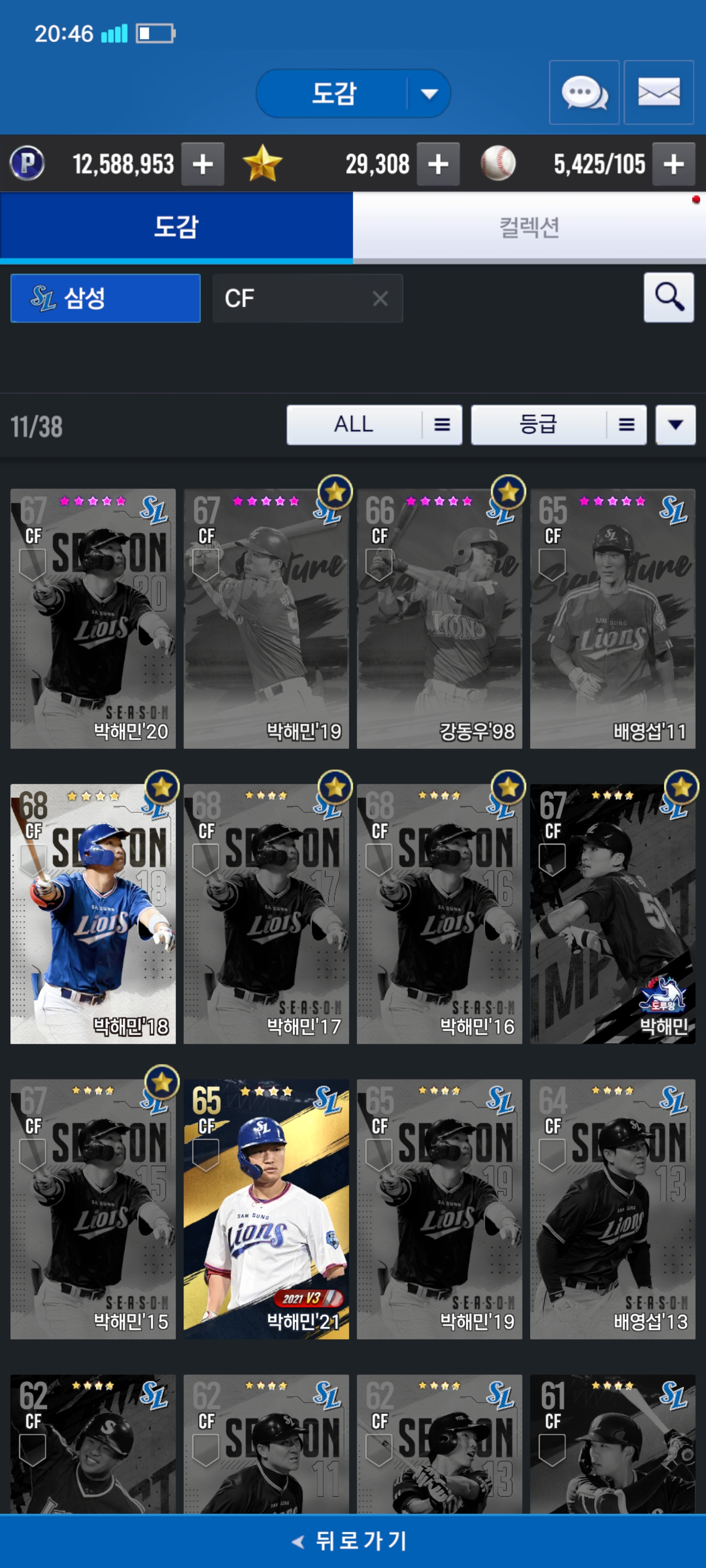This screenshot has width=706, height=1568.
Task: Go back with 뒤로가기 button
Action: pos(353,1541)
